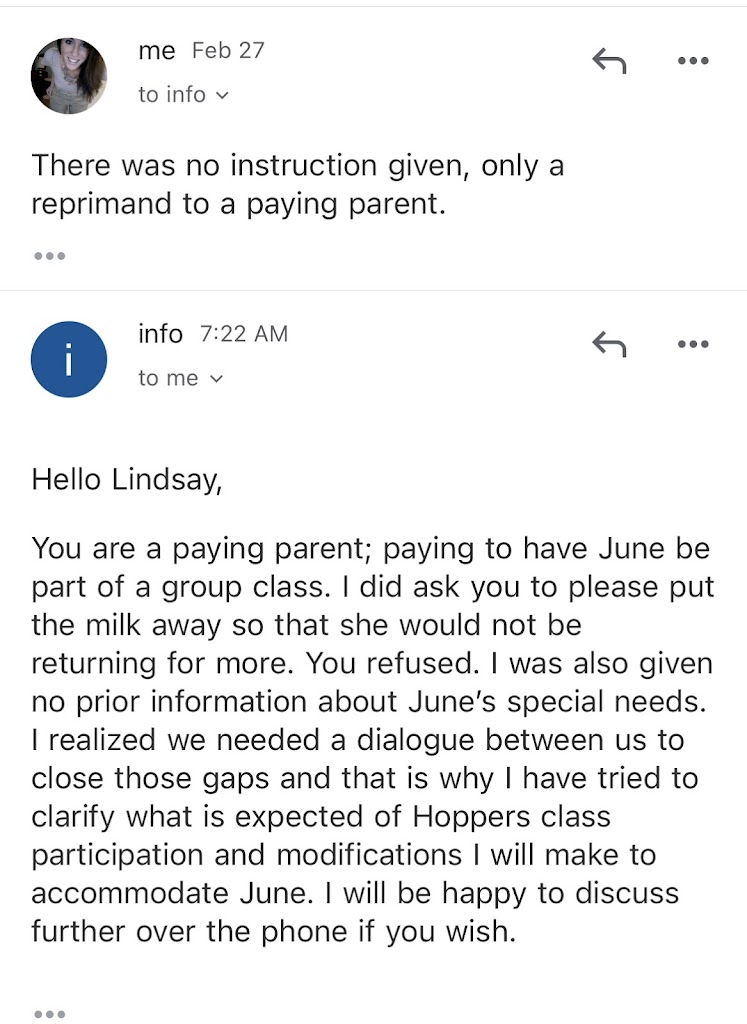The image size is (747, 1024).
Task: Expand recipient details under me
Action: pos(184,95)
